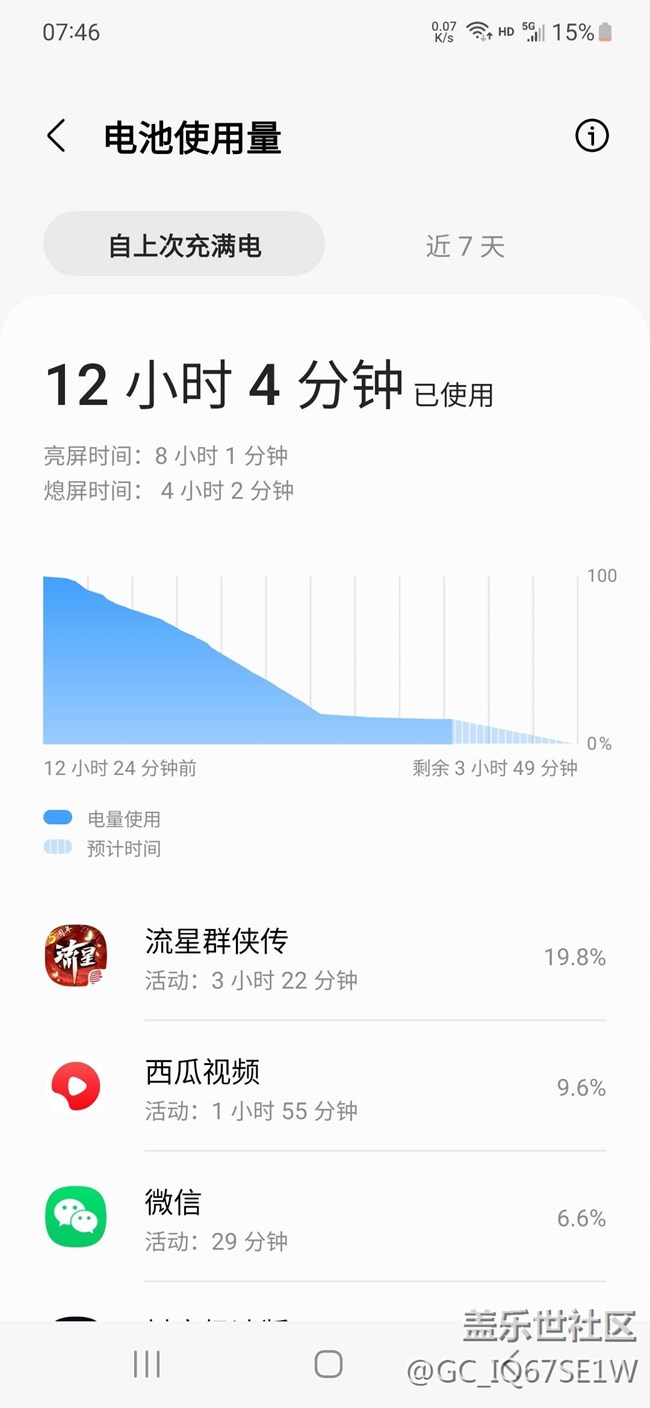
Task: Open battery details for 流星群侠传
Action: click(325, 957)
